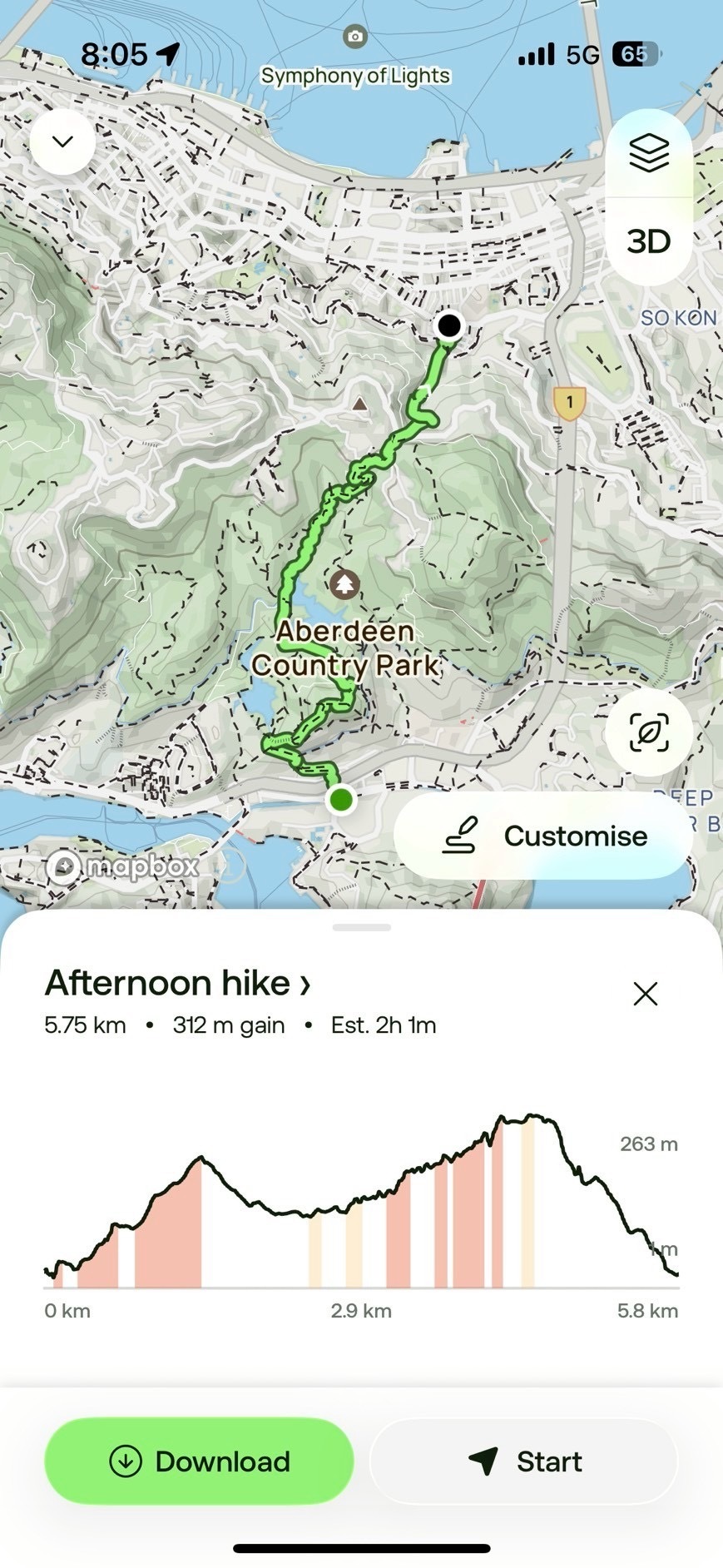Close the Afternoon hike panel
Screen dimensions: 723x1568
click(646, 993)
